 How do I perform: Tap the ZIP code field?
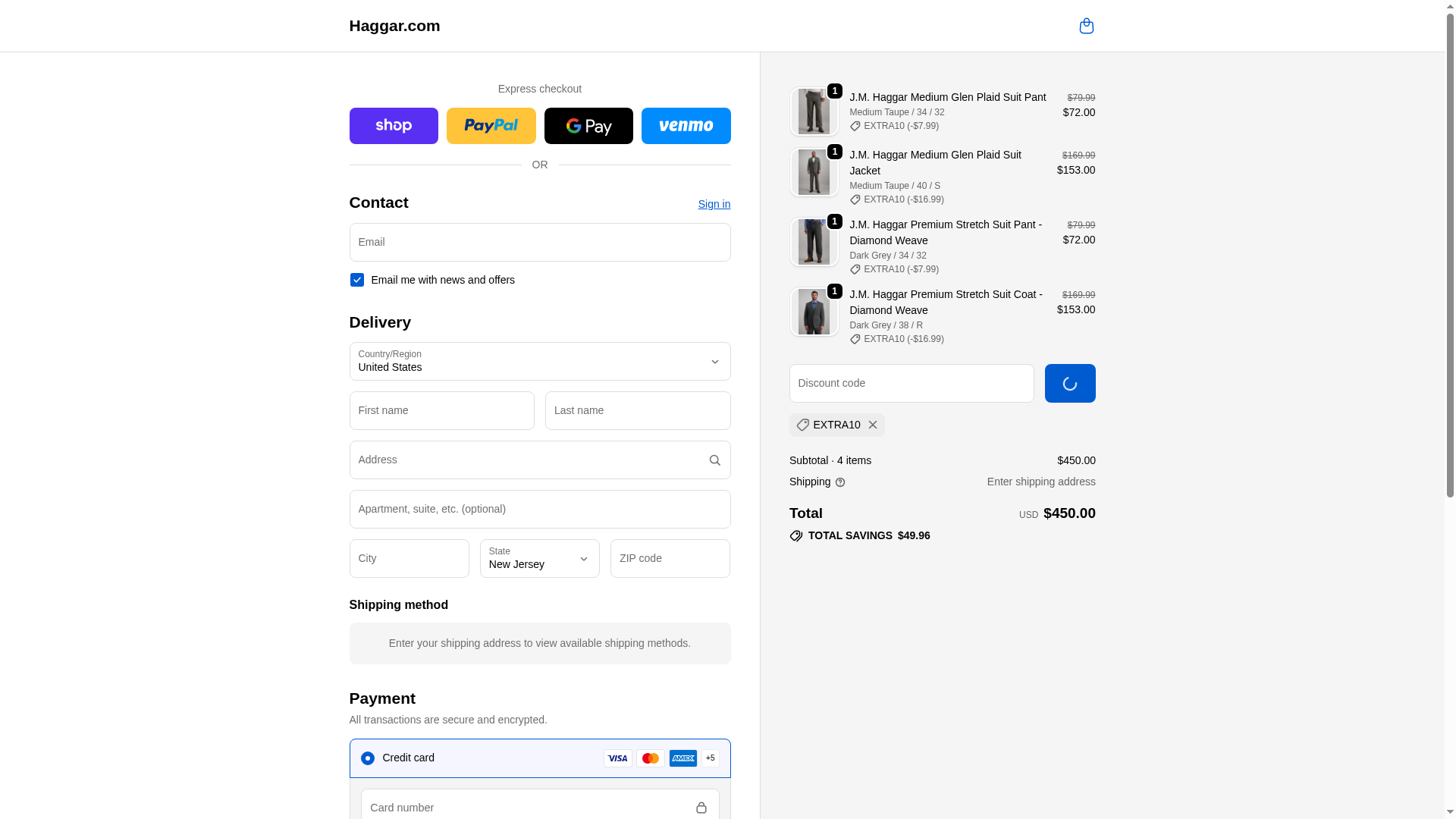click(670, 559)
